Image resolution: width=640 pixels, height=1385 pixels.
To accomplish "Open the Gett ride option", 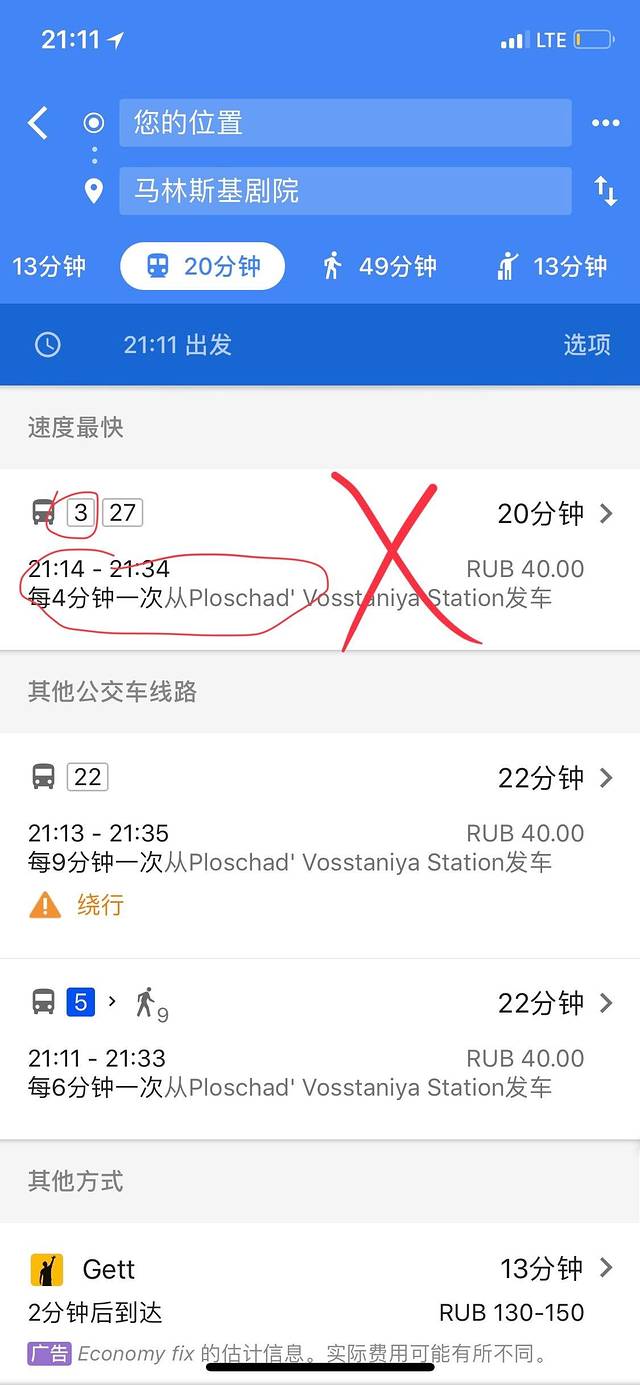I will (x=320, y=1288).
